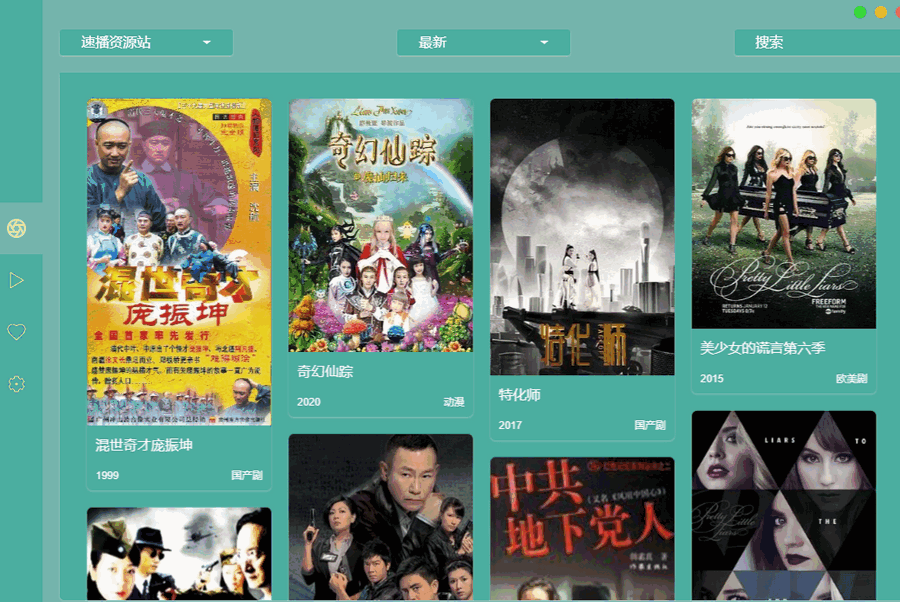
Task: Tap the 搜索 search field
Action: click(x=815, y=43)
